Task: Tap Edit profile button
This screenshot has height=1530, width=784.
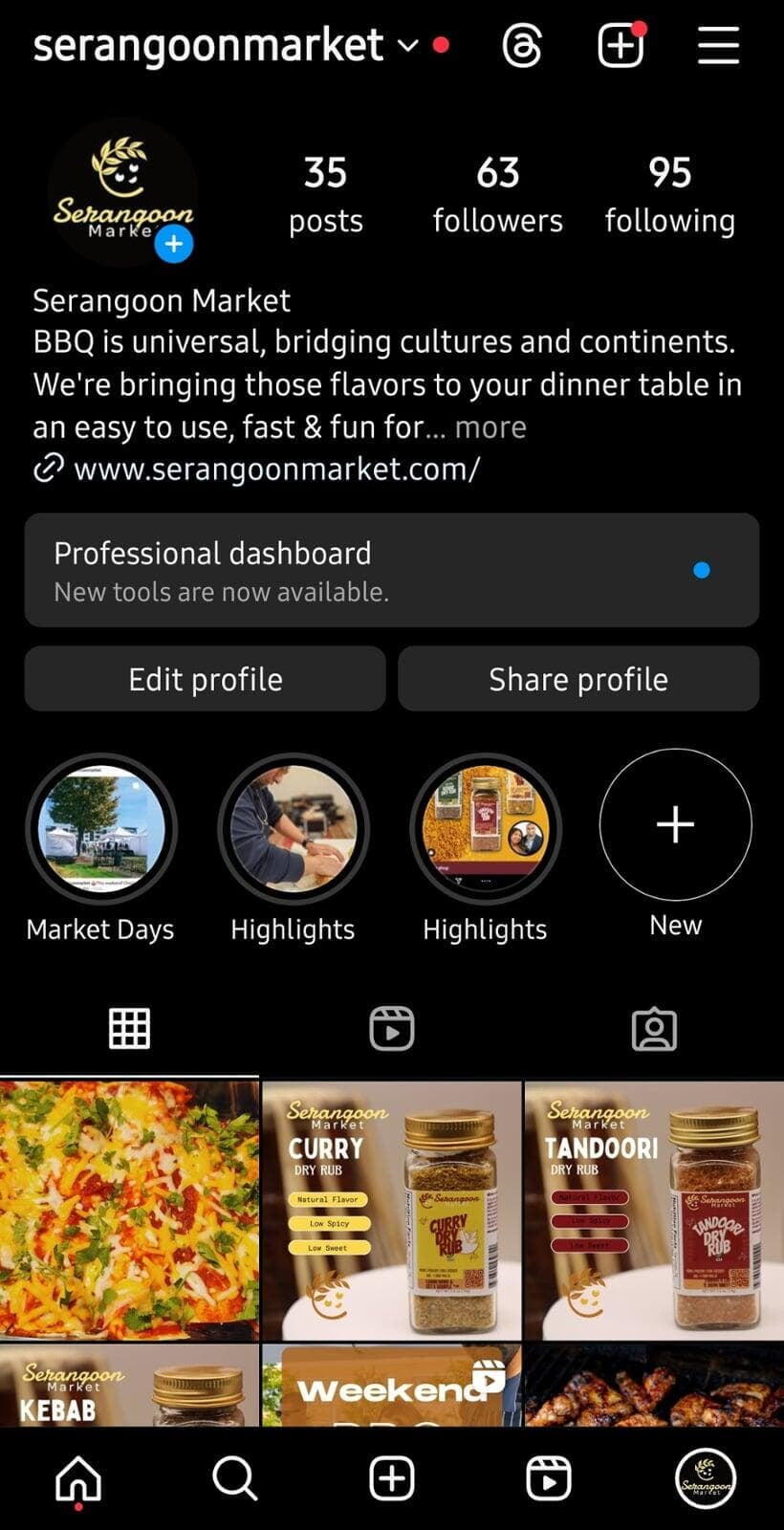Action: click(205, 679)
